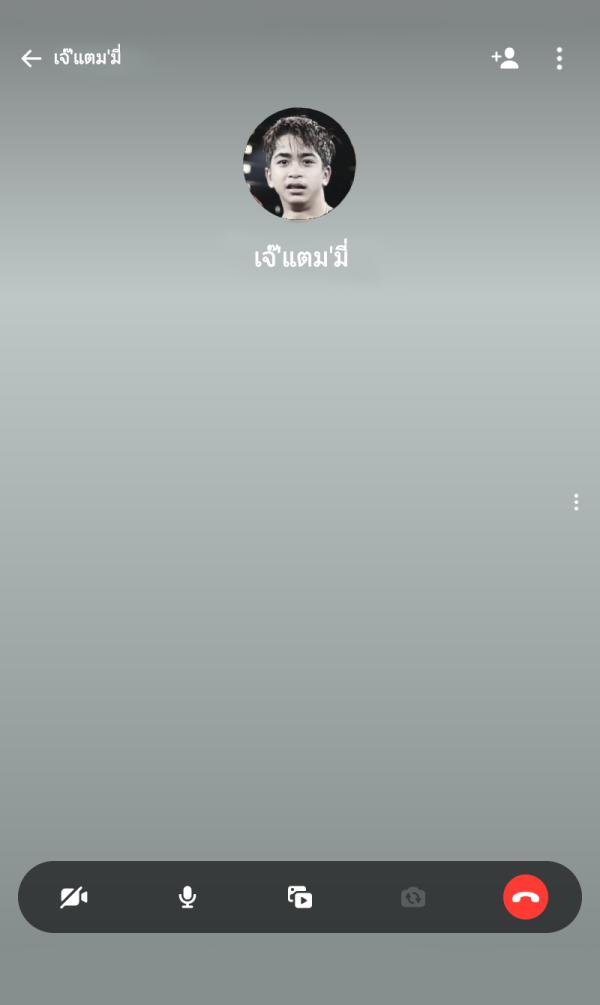Start watch together screen sharing
Viewport: 600px width, 1005px height.
tap(300, 897)
